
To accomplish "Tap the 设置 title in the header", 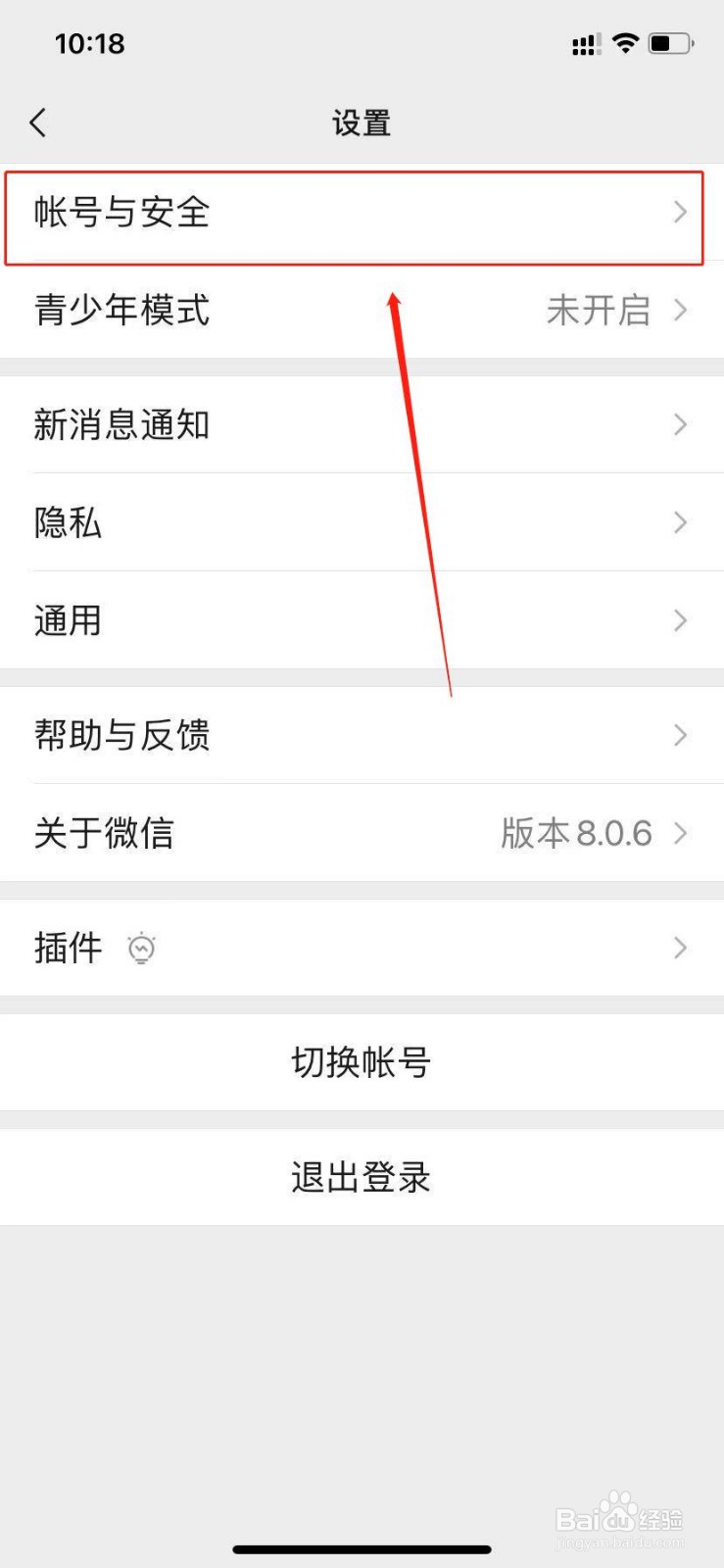I will point(362,122).
